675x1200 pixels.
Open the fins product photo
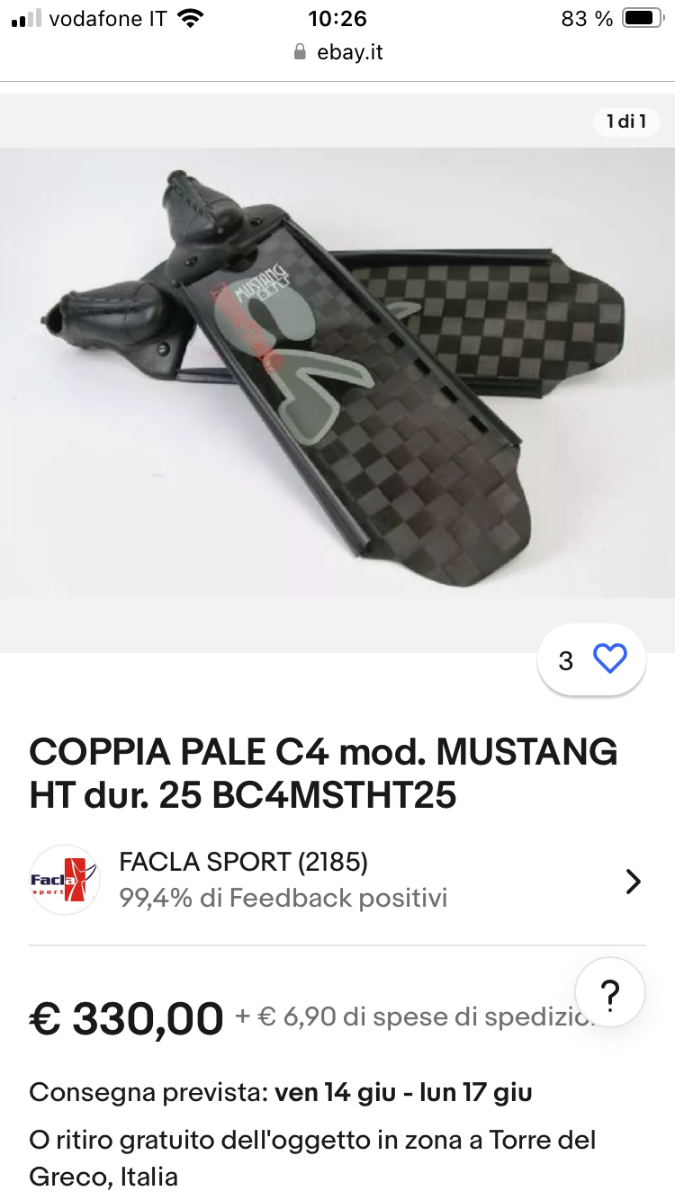coord(337,373)
